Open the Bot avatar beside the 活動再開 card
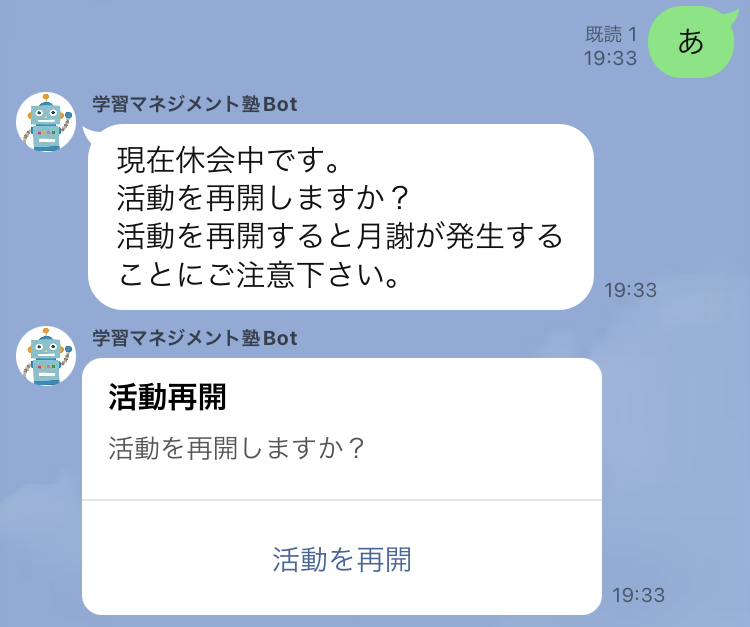Screen dimensions: 750x627 coord(46,356)
